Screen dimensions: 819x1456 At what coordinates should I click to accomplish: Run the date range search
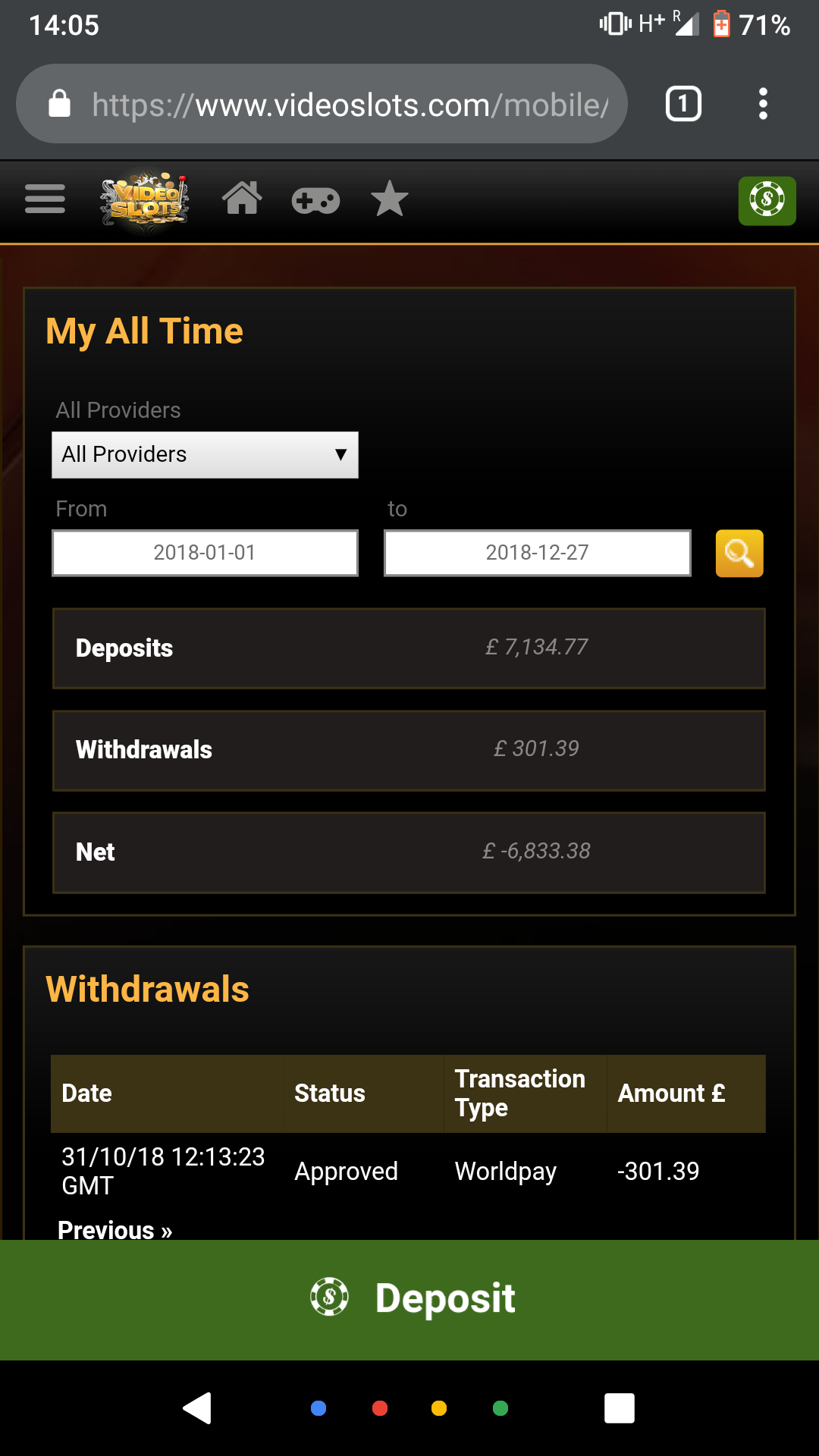coord(739,553)
